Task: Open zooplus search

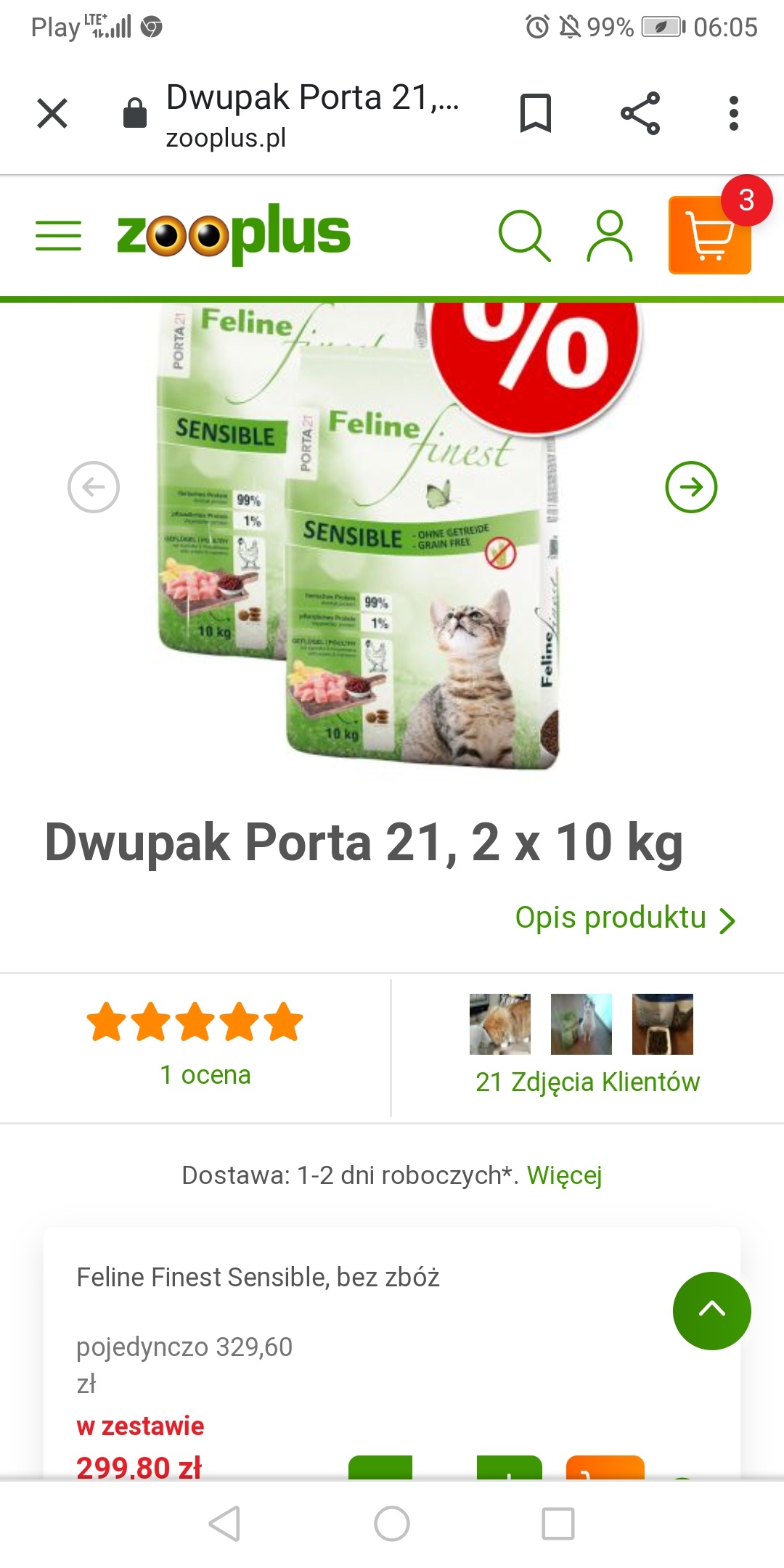Action: click(524, 236)
